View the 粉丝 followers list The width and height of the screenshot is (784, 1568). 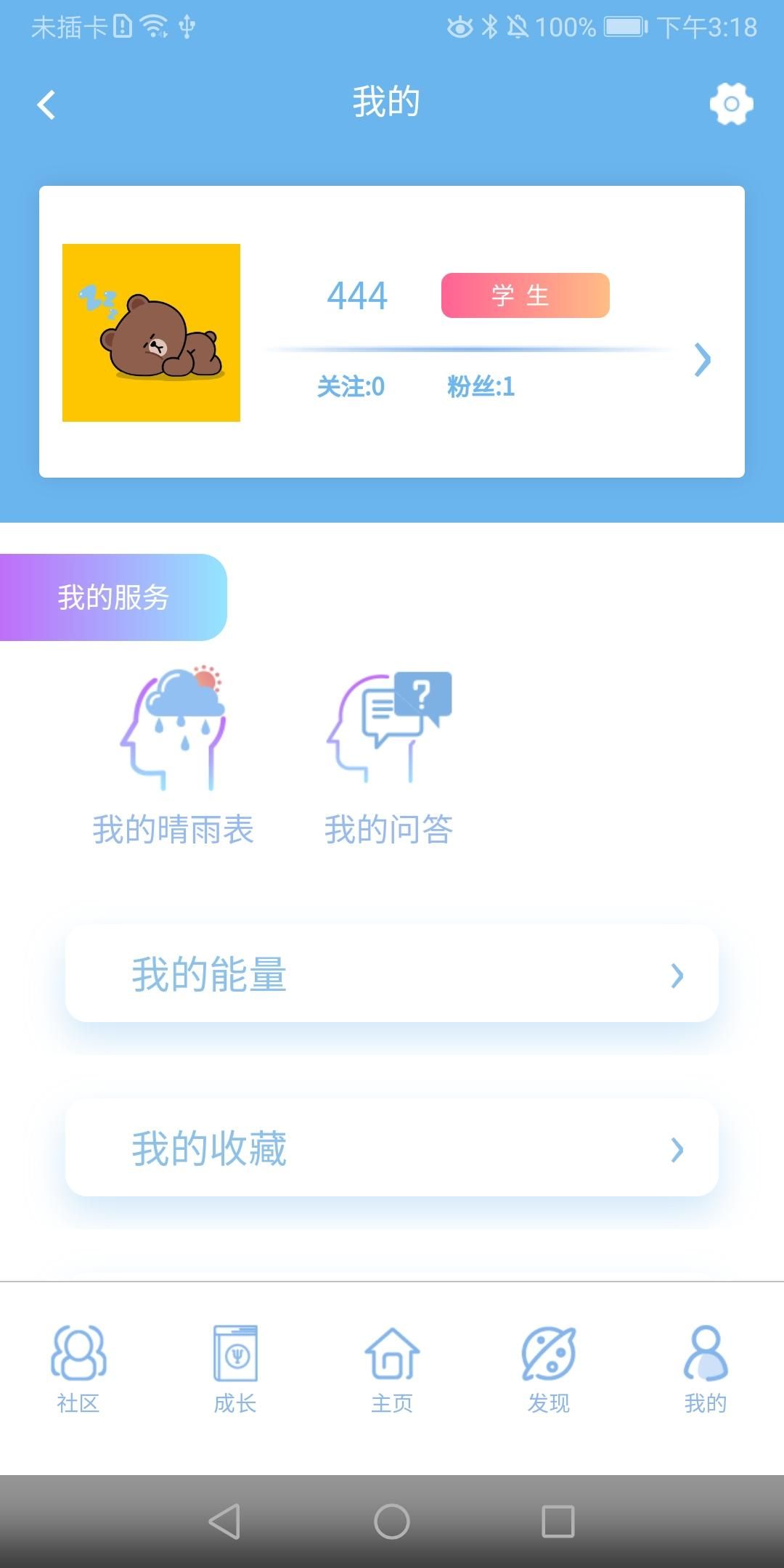click(x=481, y=387)
